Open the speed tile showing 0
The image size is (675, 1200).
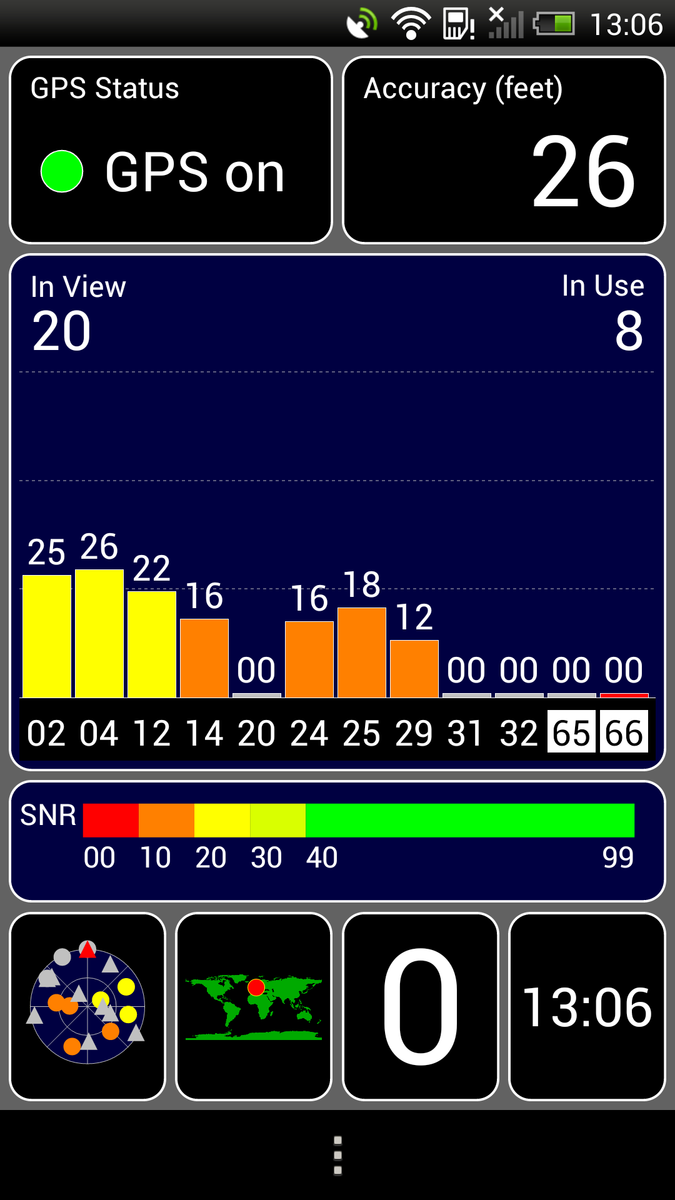pos(420,1006)
